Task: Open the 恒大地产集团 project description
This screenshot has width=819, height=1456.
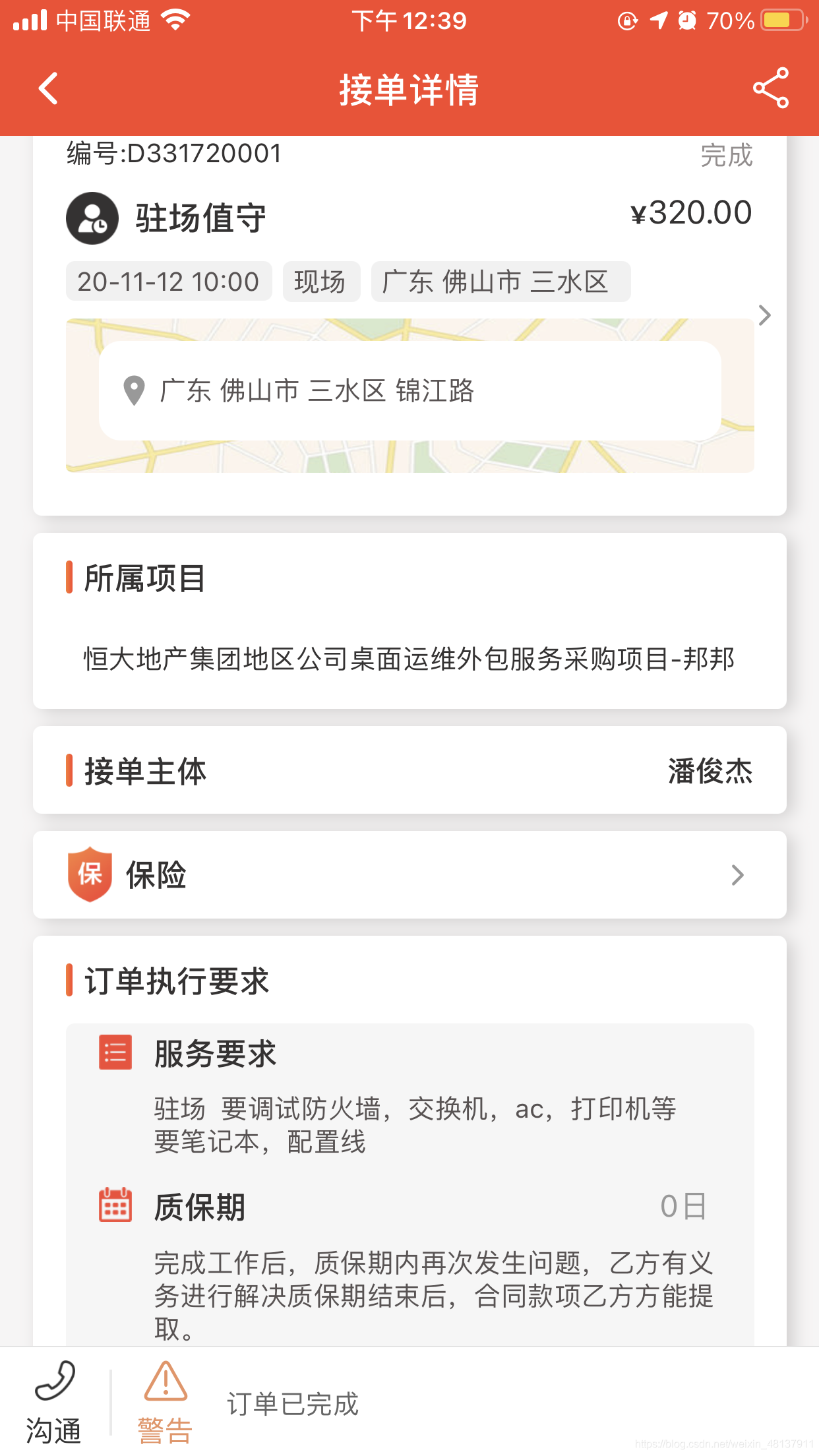Action: (409, 657)
